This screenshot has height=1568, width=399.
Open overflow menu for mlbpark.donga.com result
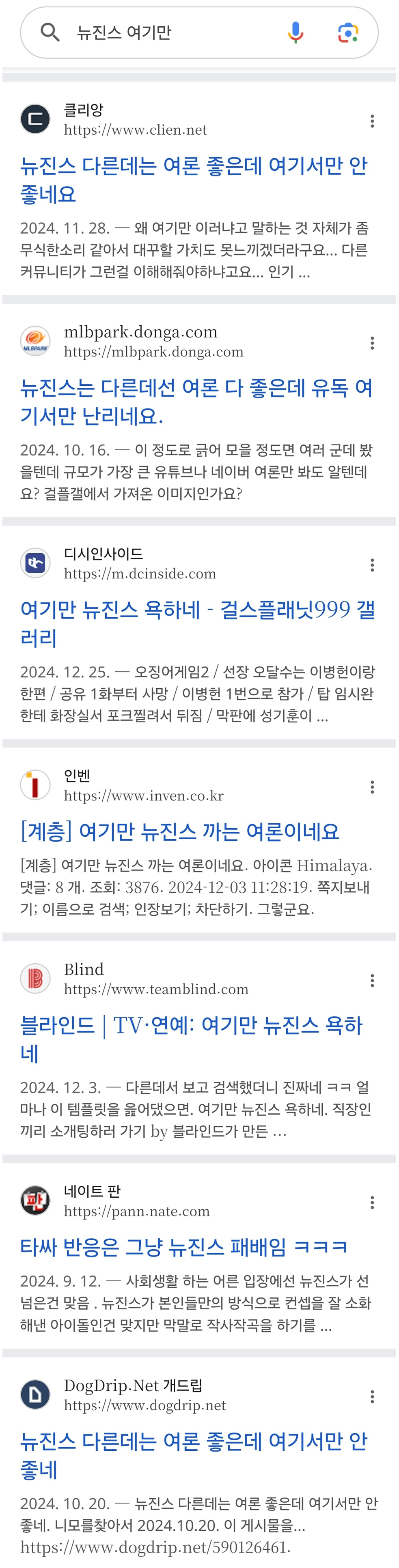tap(372, 343)
